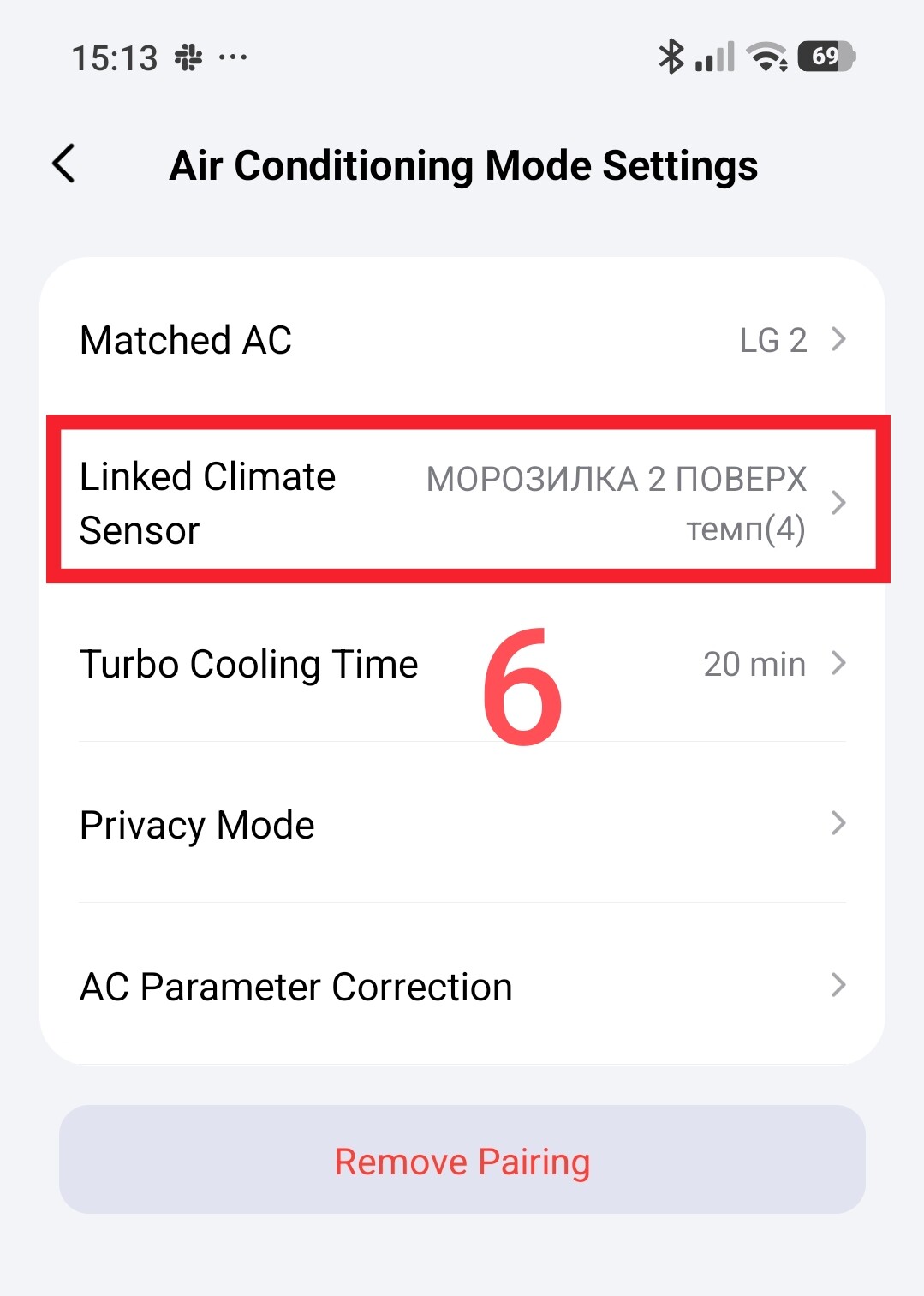Open AC Parameter Correction
The width and height of the screenshot is (924, 1296).
tap(462, 986)
